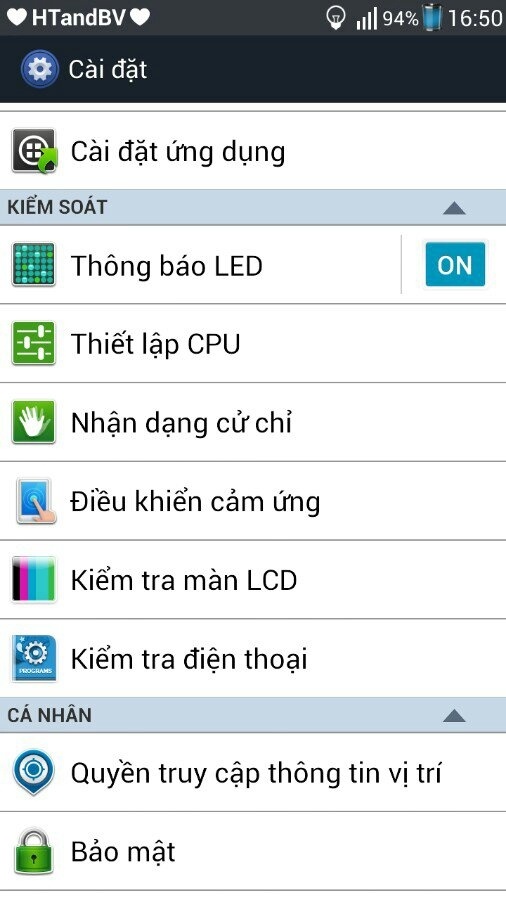This screenshot has width=506, height=900.
Task: Turn off the Thông báo LED switch
Action: (x=455, y=265)
